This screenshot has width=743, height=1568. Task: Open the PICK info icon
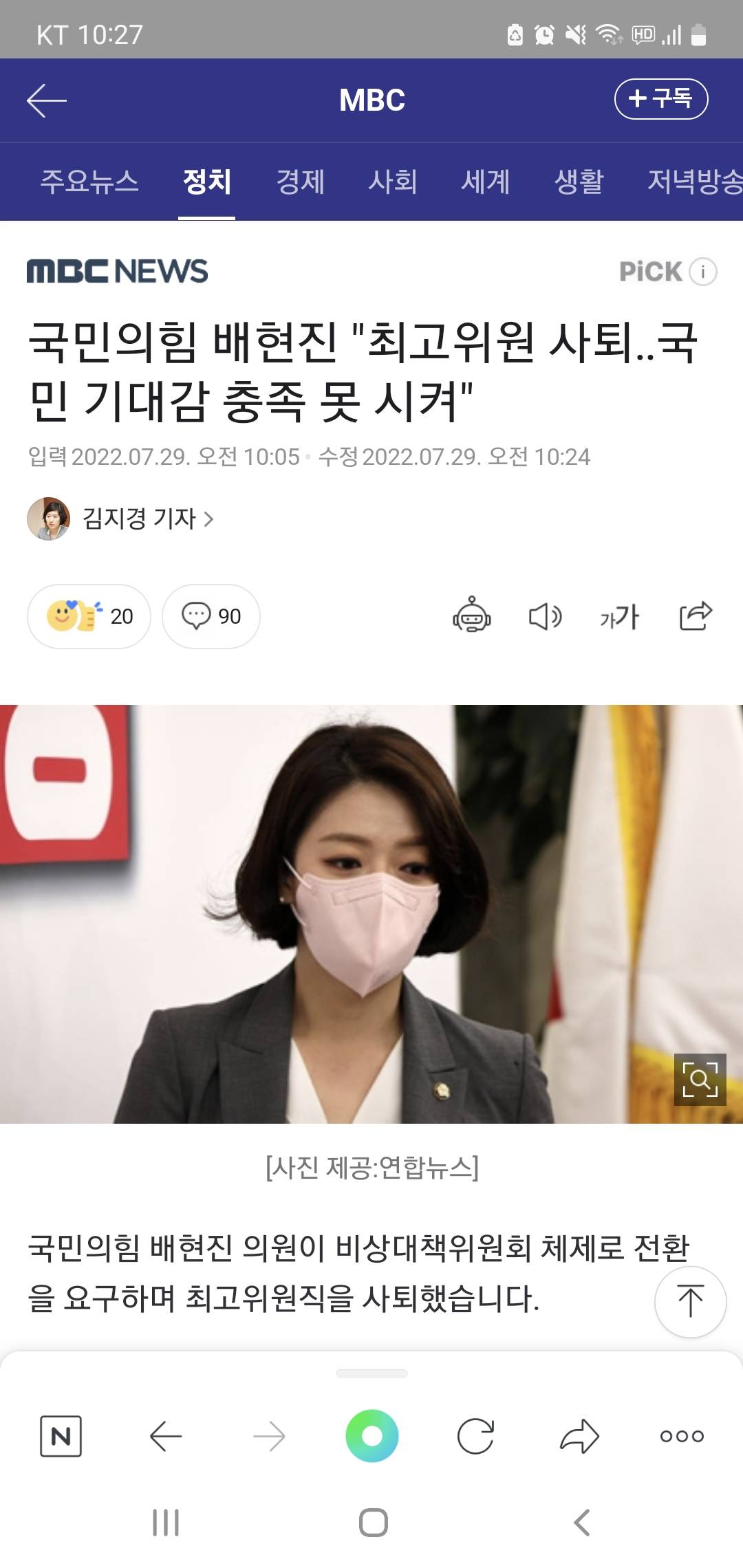pos(703,272)
